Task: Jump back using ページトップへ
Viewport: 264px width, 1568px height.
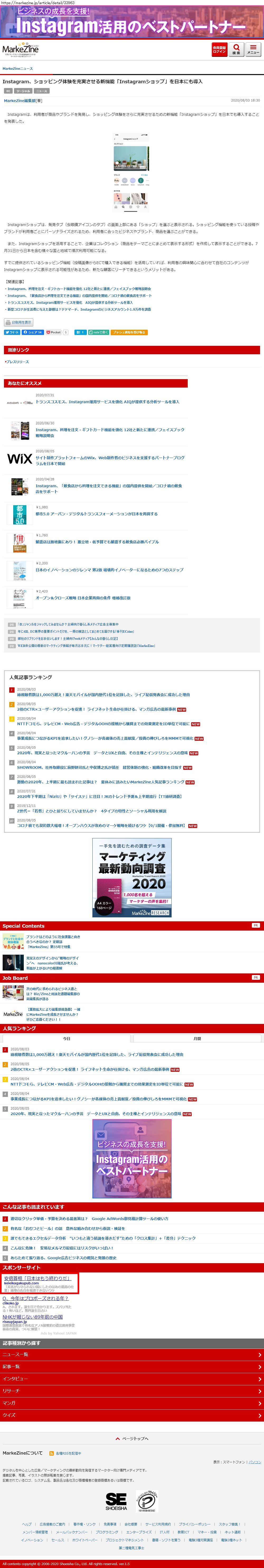Action: 132,1438
